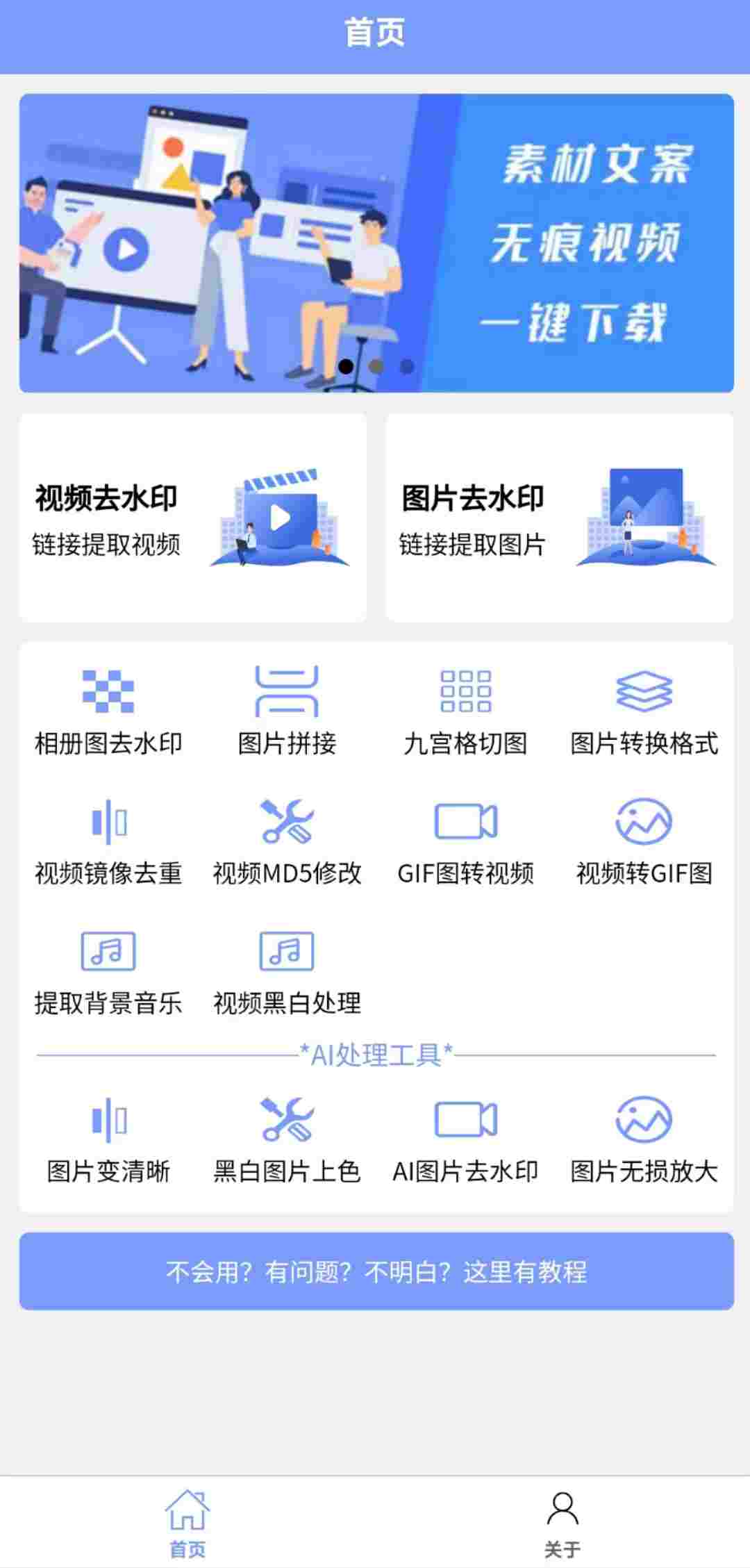Choose 视频镜像去重 tool
Image resolution: width=750 pixels, height=1568 pixels.
click(x=108, y=841)
